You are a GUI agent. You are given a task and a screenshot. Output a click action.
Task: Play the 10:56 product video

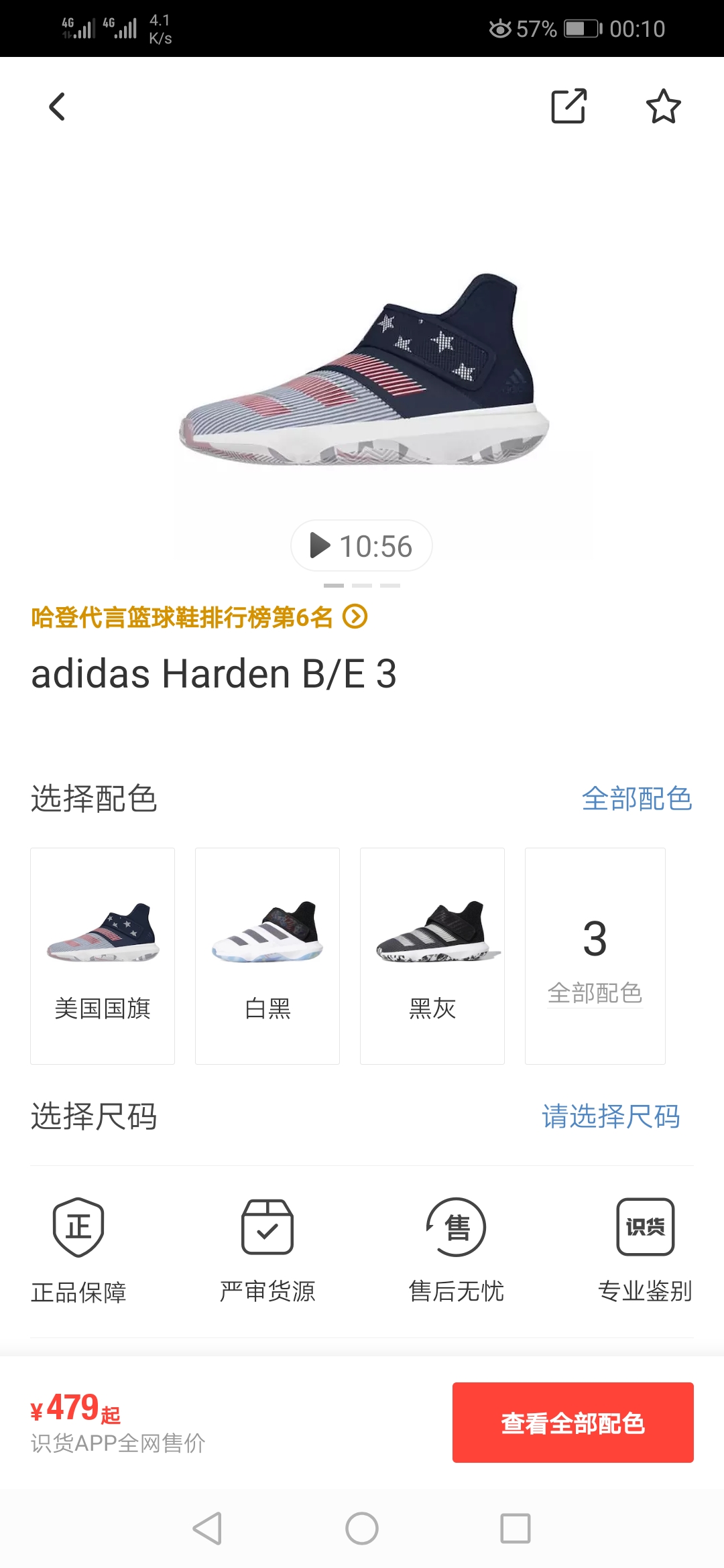tap(361, 546)
